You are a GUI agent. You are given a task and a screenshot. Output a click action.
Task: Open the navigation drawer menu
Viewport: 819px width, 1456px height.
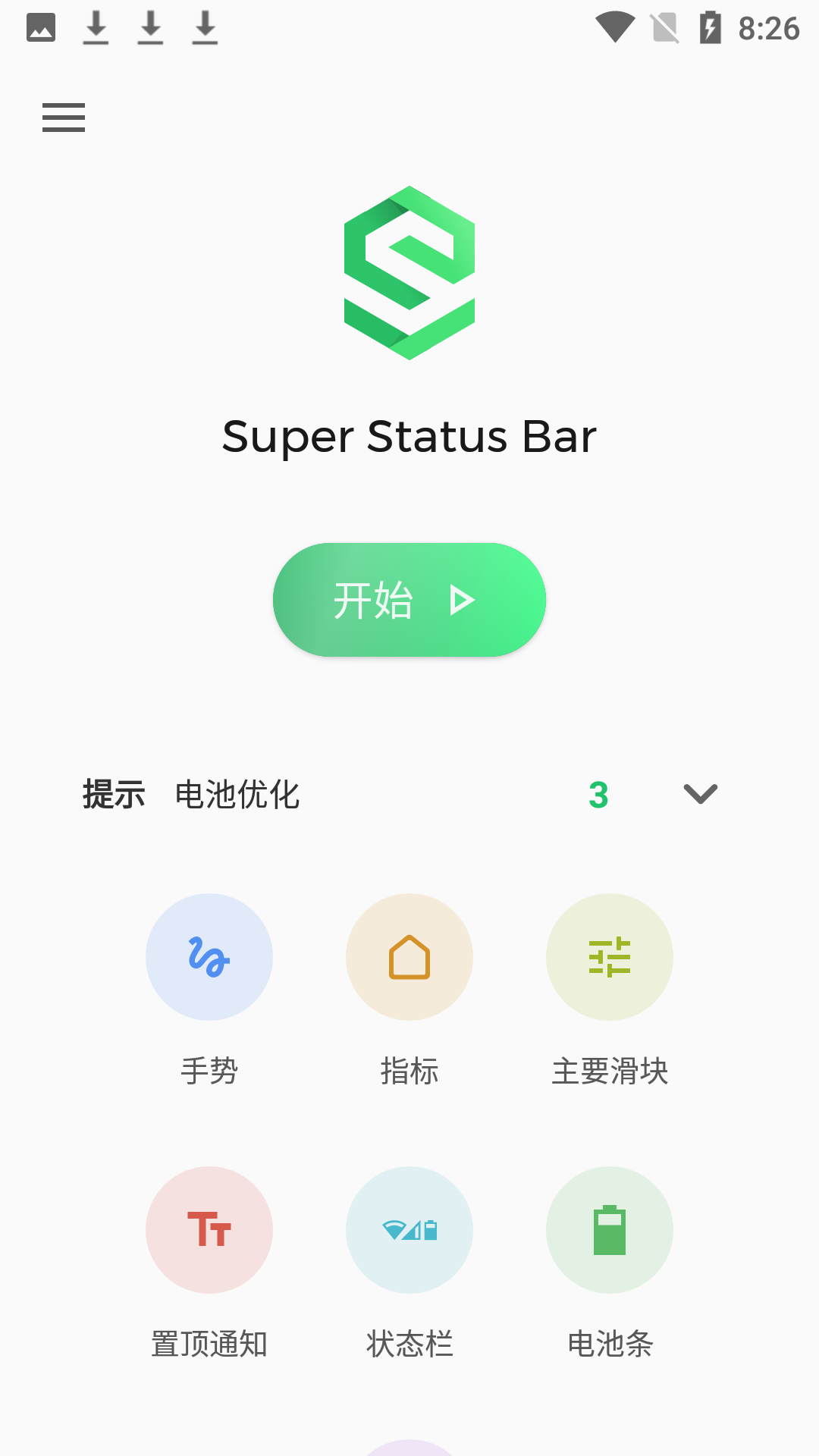pos(63,118)
